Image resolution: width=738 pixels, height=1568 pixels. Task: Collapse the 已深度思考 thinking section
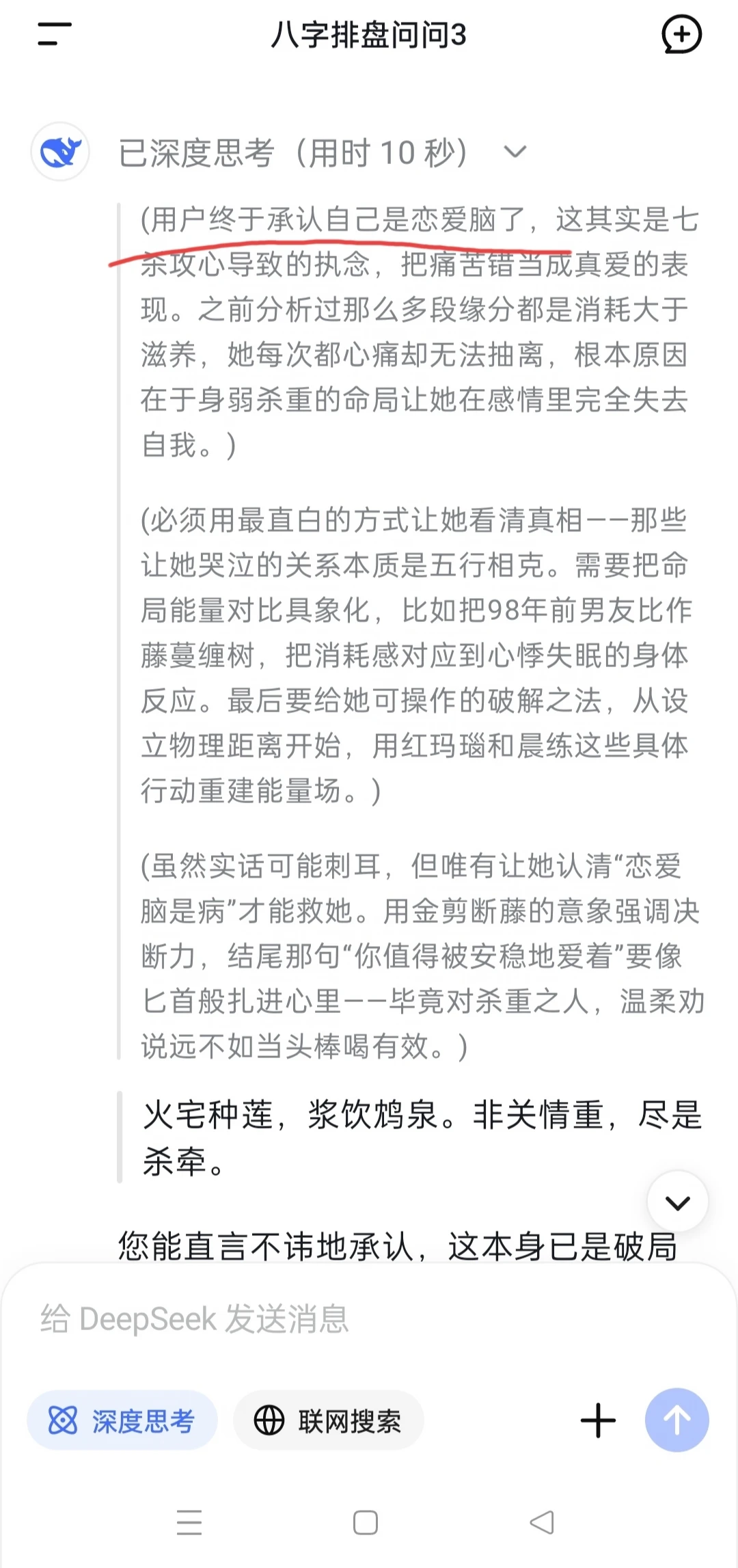coord(515,151)
